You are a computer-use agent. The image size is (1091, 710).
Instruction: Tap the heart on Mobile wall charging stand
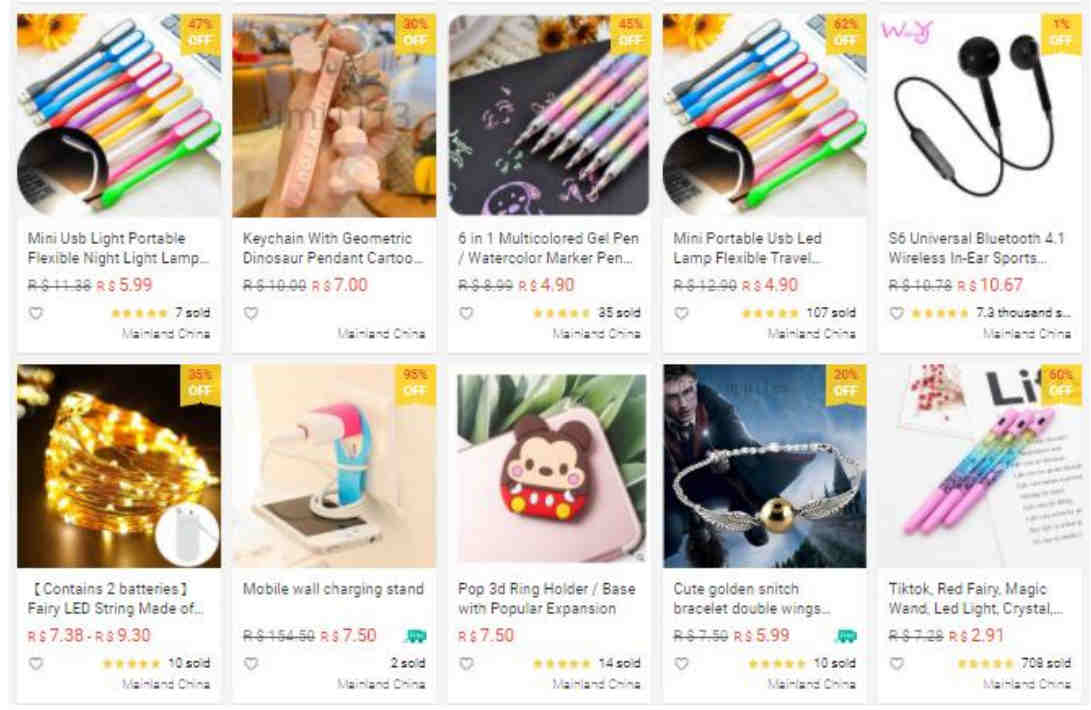click(251, 663)
